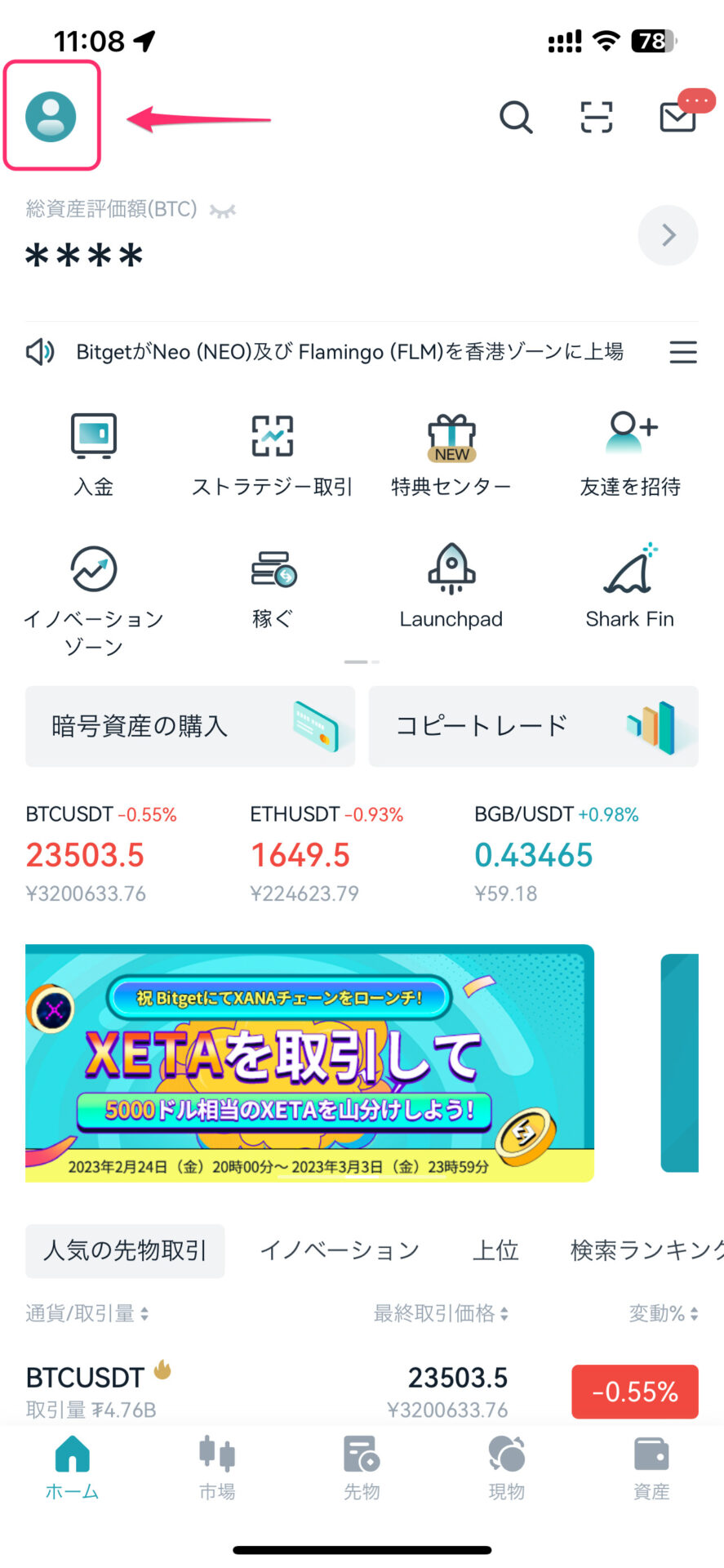Viewport: 724px width, 1568px height.
Task: Open the Launchpad shortcut
Action: click(x=451, y=586)
